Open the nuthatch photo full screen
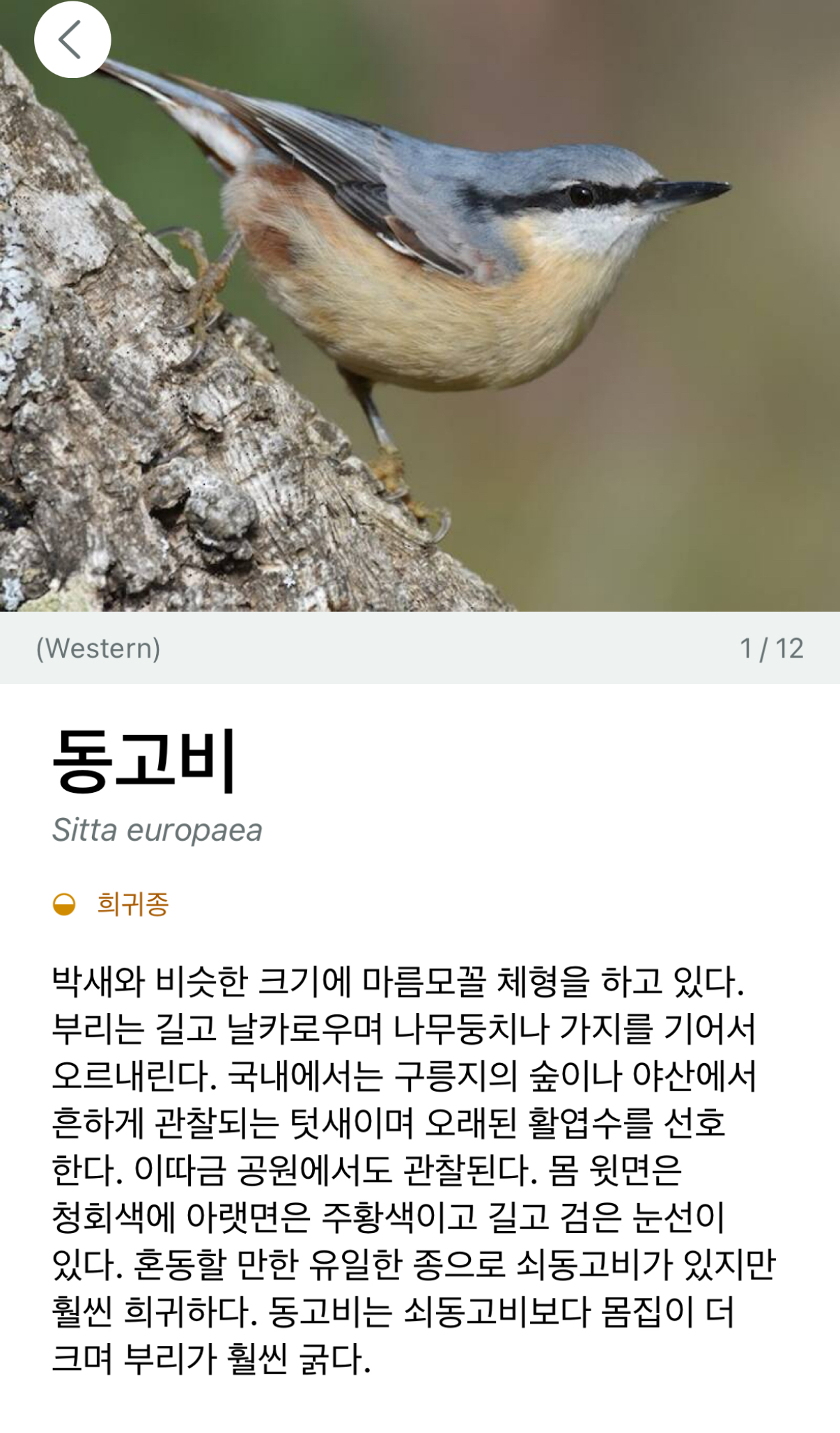840x1433 pixels. (420, 306)
